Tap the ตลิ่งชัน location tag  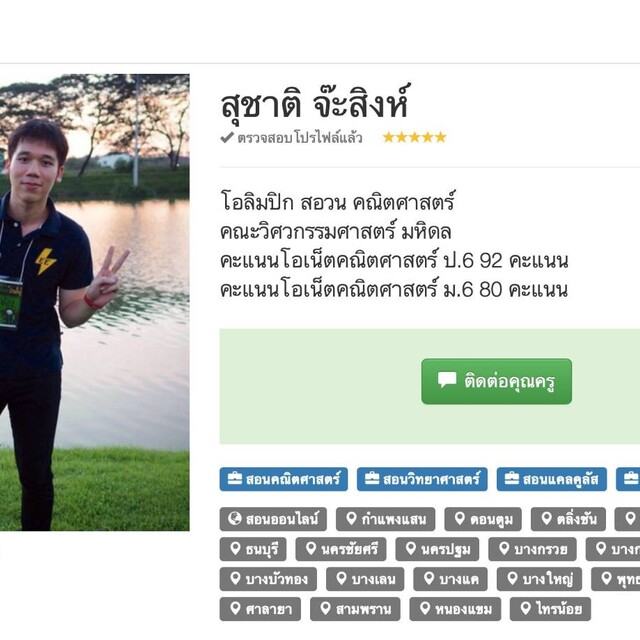point(568,519)
